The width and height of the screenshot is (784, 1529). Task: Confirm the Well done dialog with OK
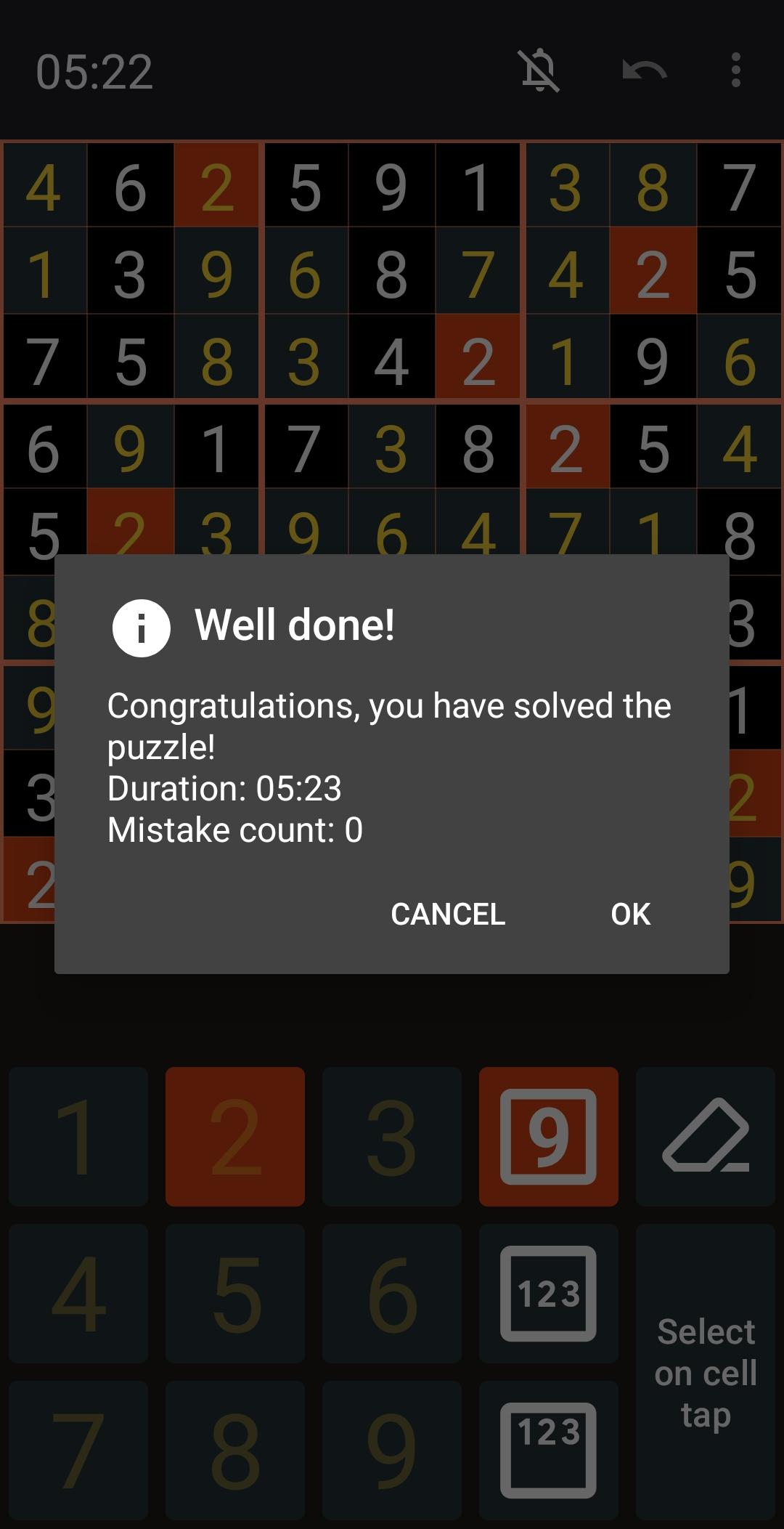click(630, 914)
